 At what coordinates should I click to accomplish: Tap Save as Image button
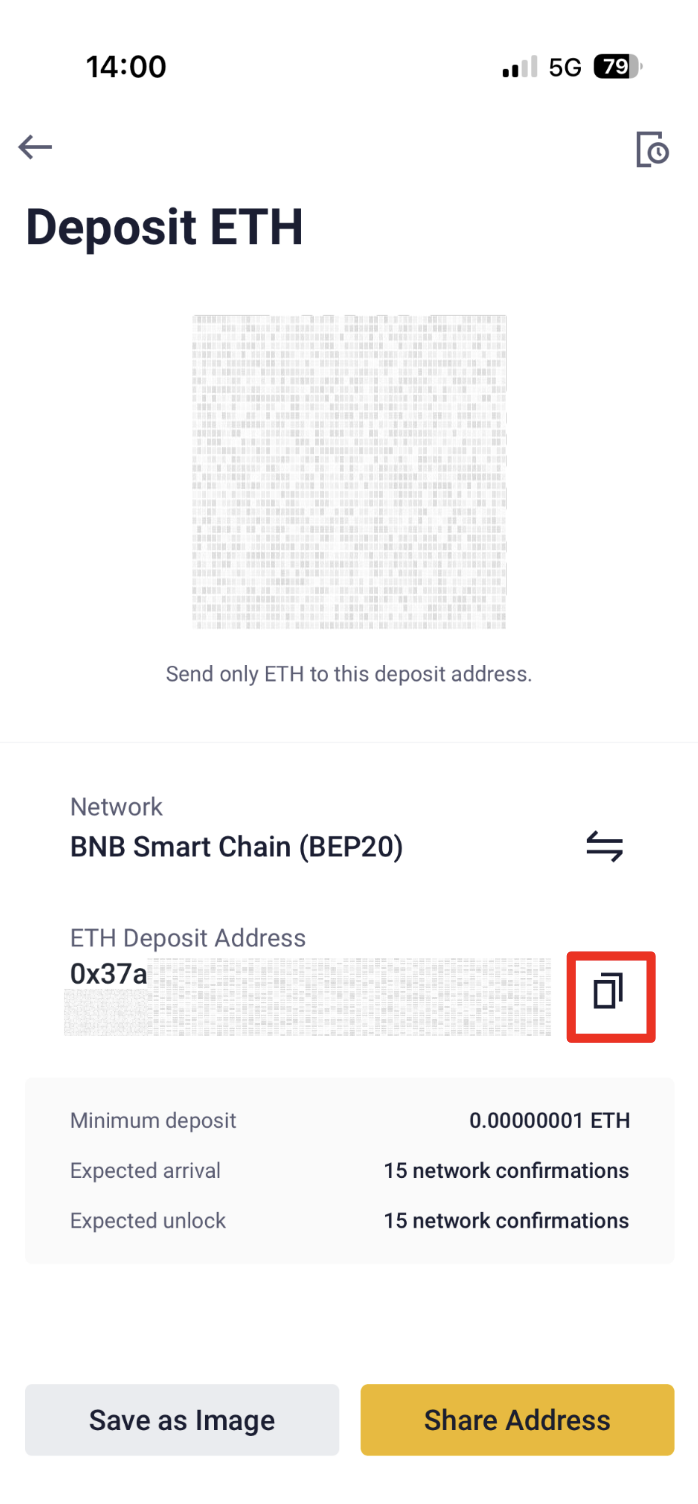pos(182,1419)
